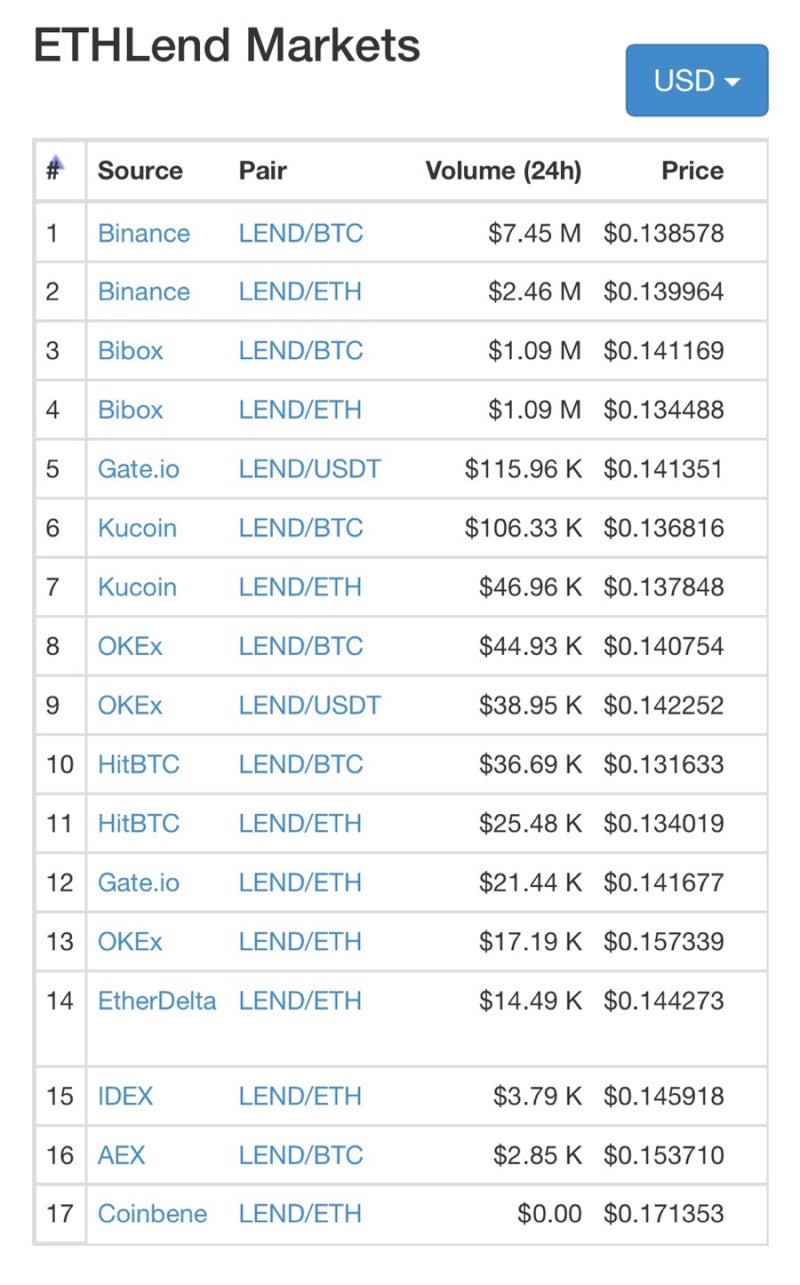Image resolution: width=800 pixels, height=1285 pixels.
Task: Open the IDEX exchange link
Action: pyautogui.click(x=125, y=1096)
